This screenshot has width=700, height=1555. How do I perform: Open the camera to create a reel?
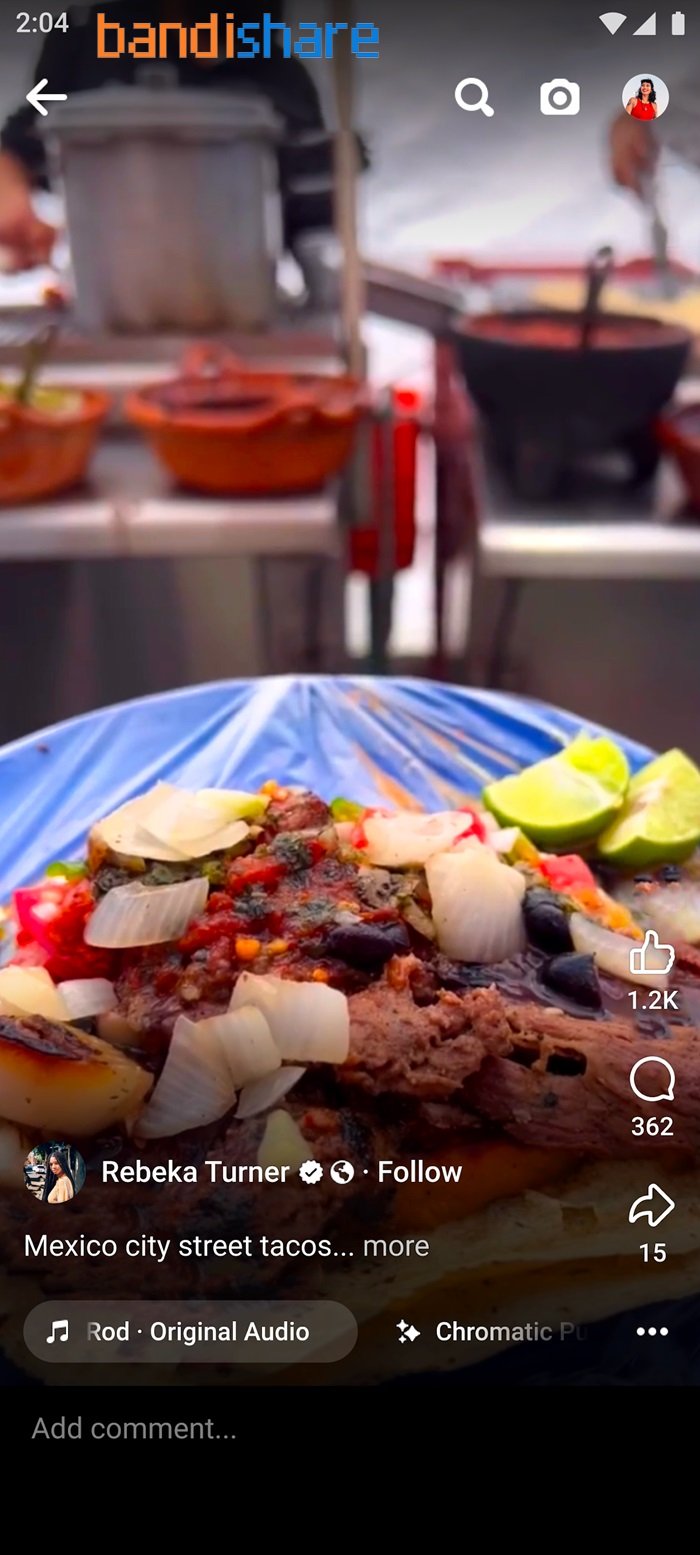pos(559,97)
